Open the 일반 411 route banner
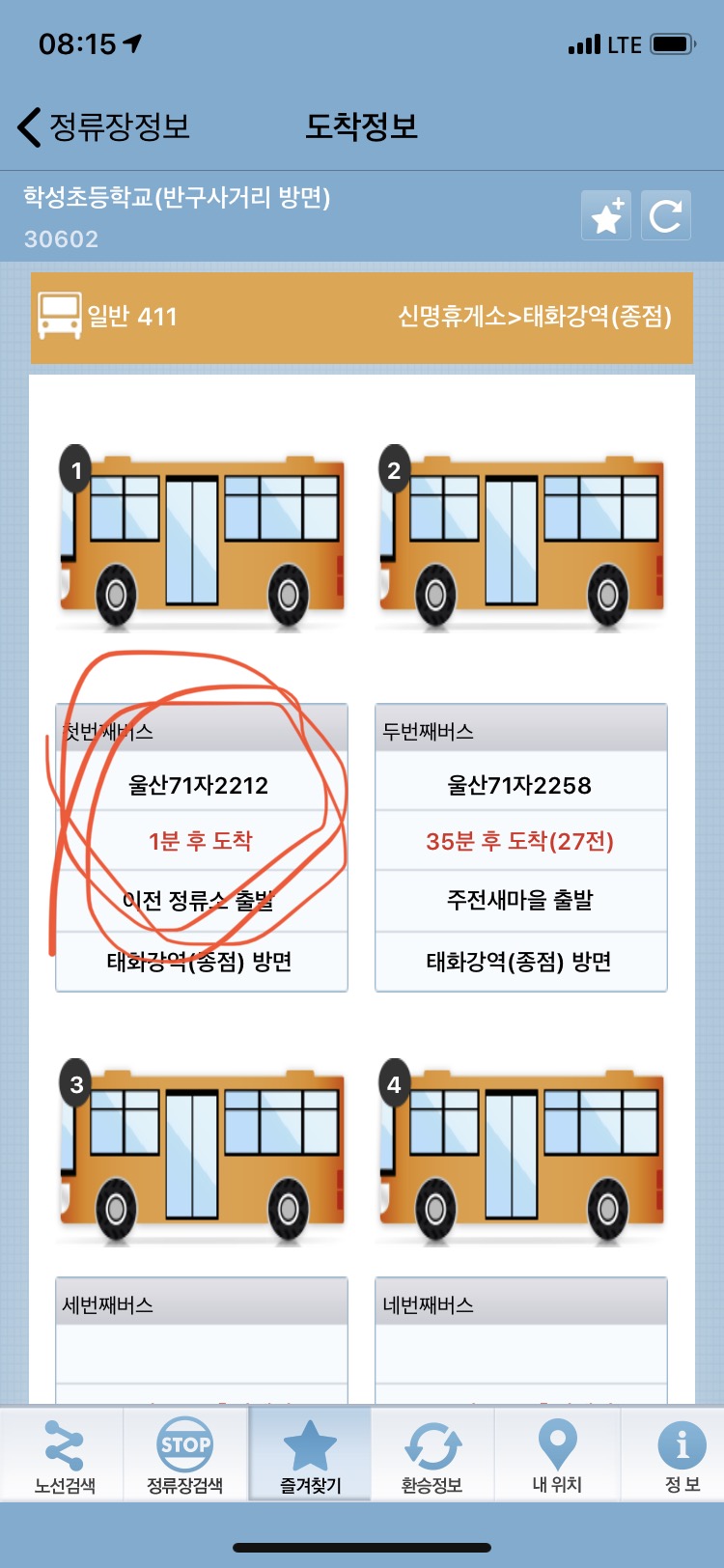Viewport: 724px width, 1568px height. [x=361, y=318]
